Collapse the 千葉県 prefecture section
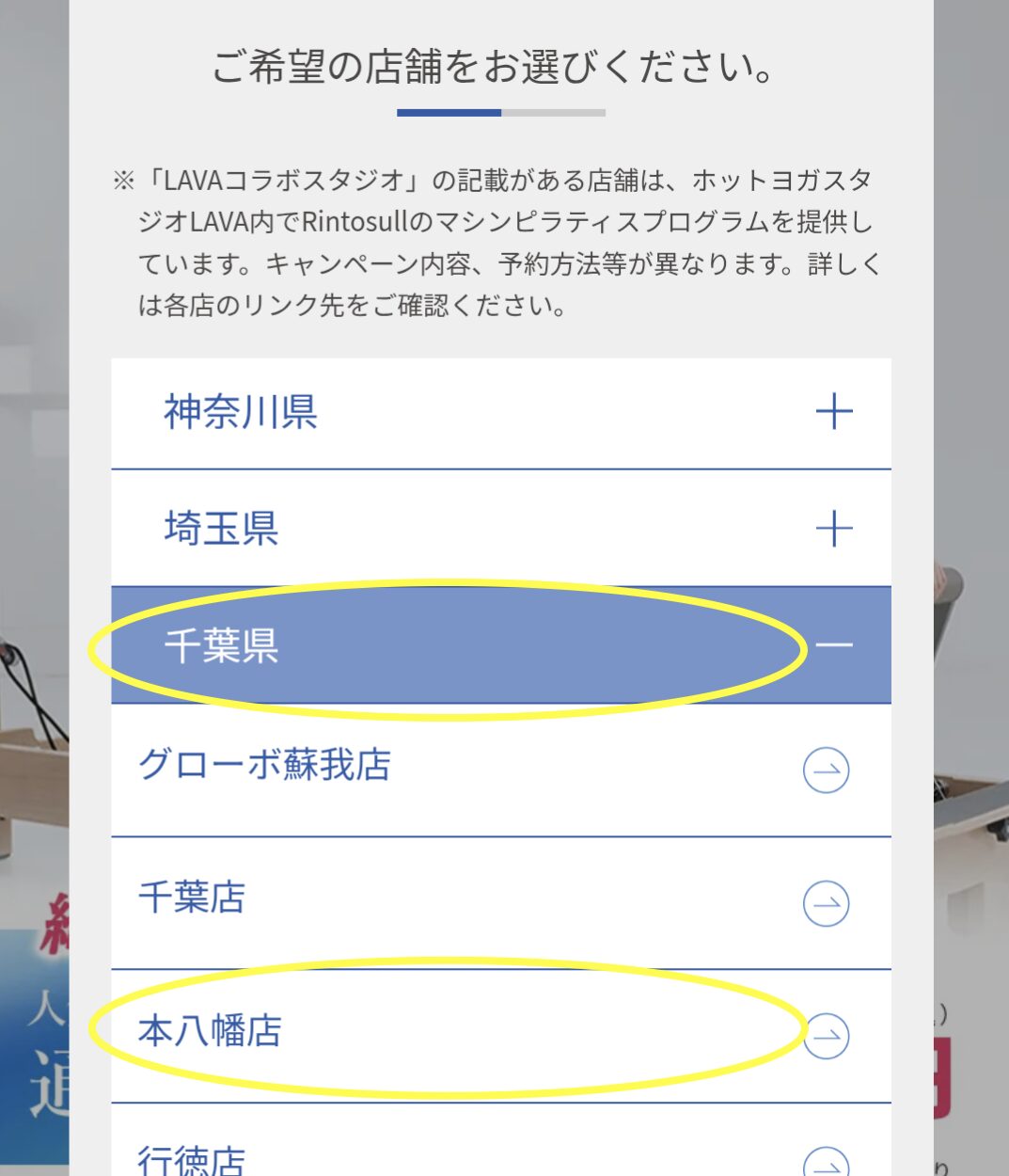Screen dimensions: 1009x1176 [500, 645]
